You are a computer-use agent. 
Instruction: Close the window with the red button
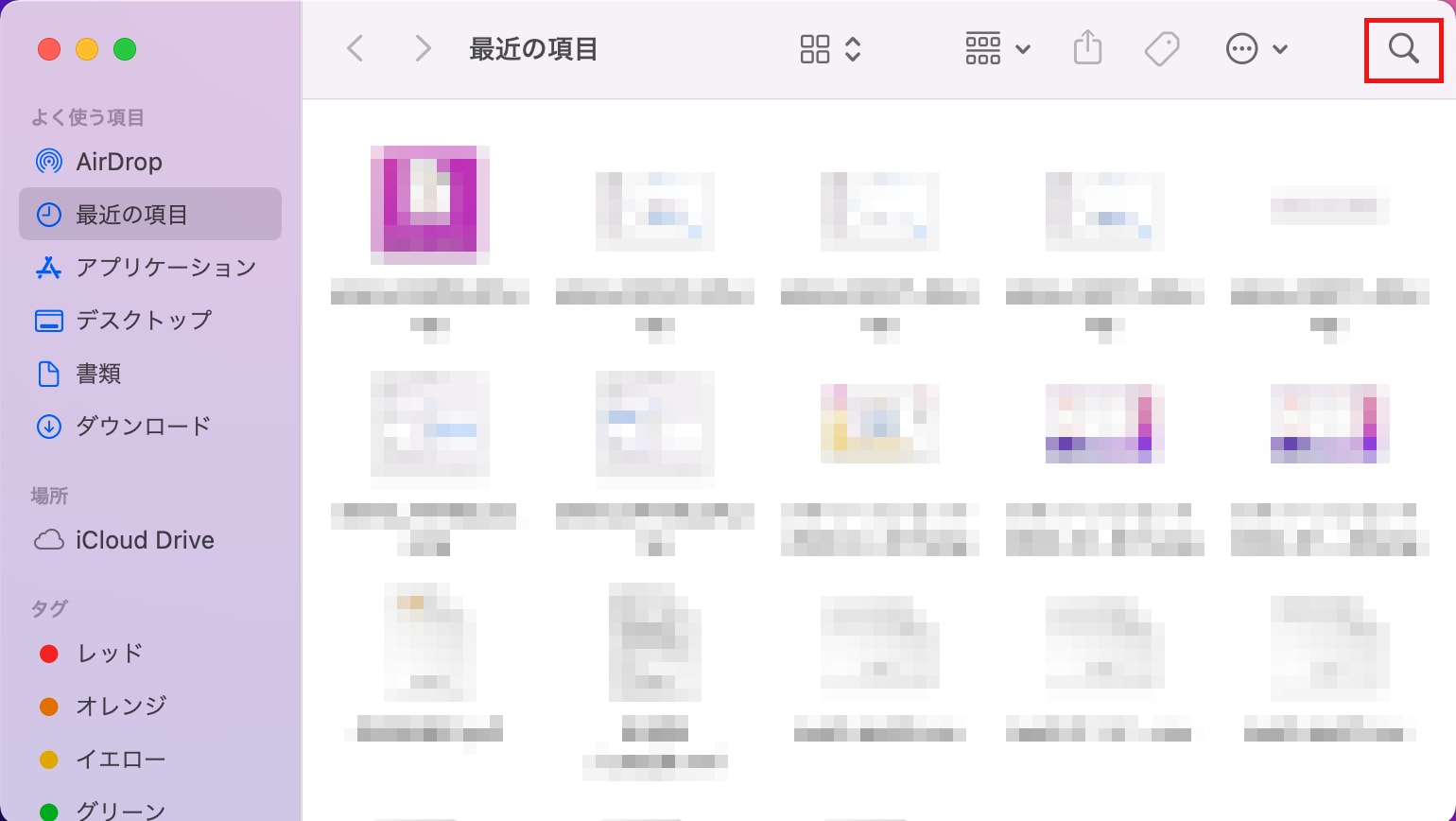[49, 49]
